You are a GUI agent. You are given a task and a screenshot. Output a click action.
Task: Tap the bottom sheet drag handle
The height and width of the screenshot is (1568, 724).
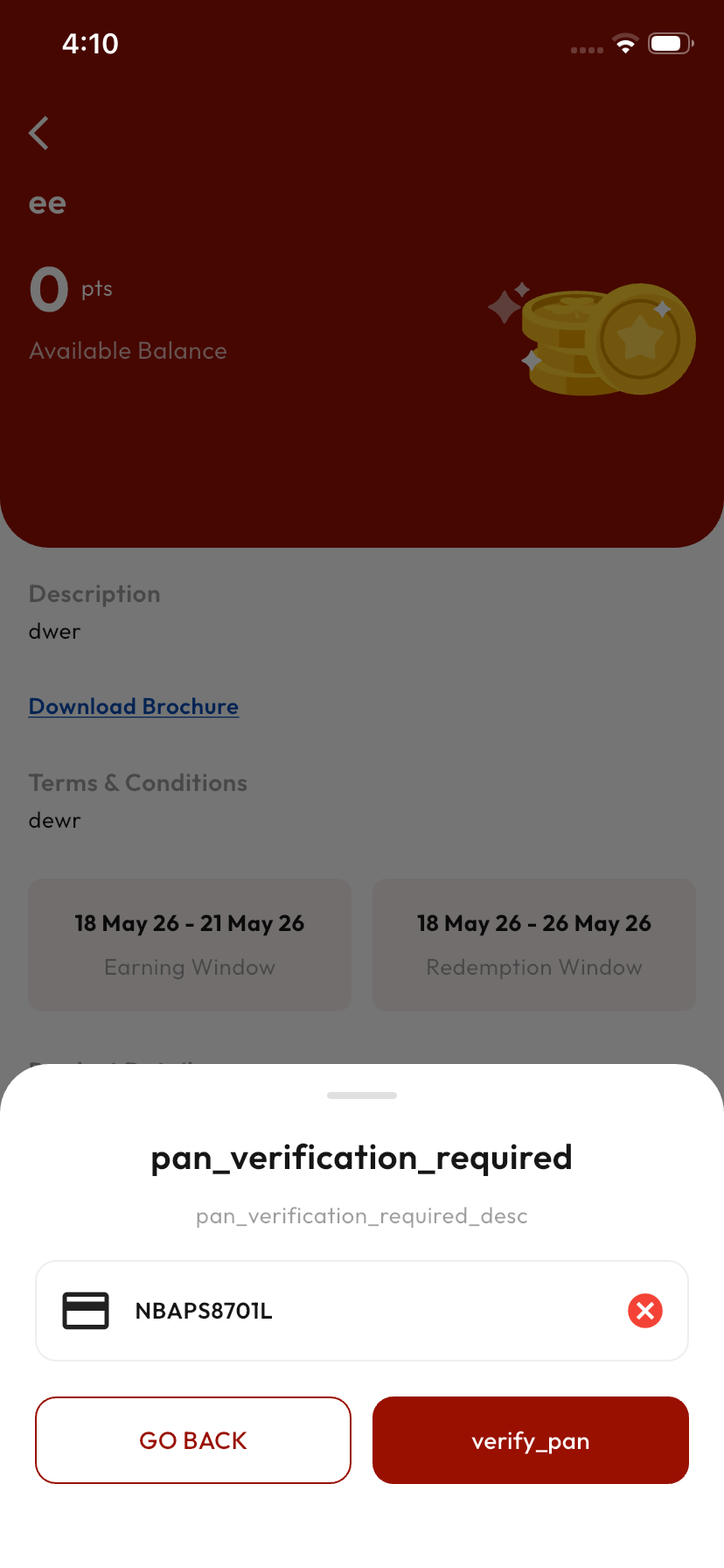pos(362,1095)
